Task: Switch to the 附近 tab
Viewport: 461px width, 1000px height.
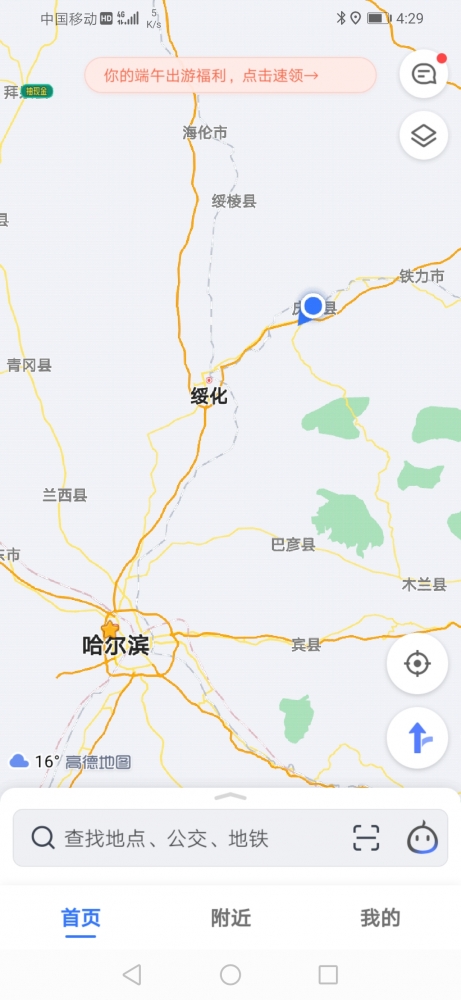Action: 231,918
